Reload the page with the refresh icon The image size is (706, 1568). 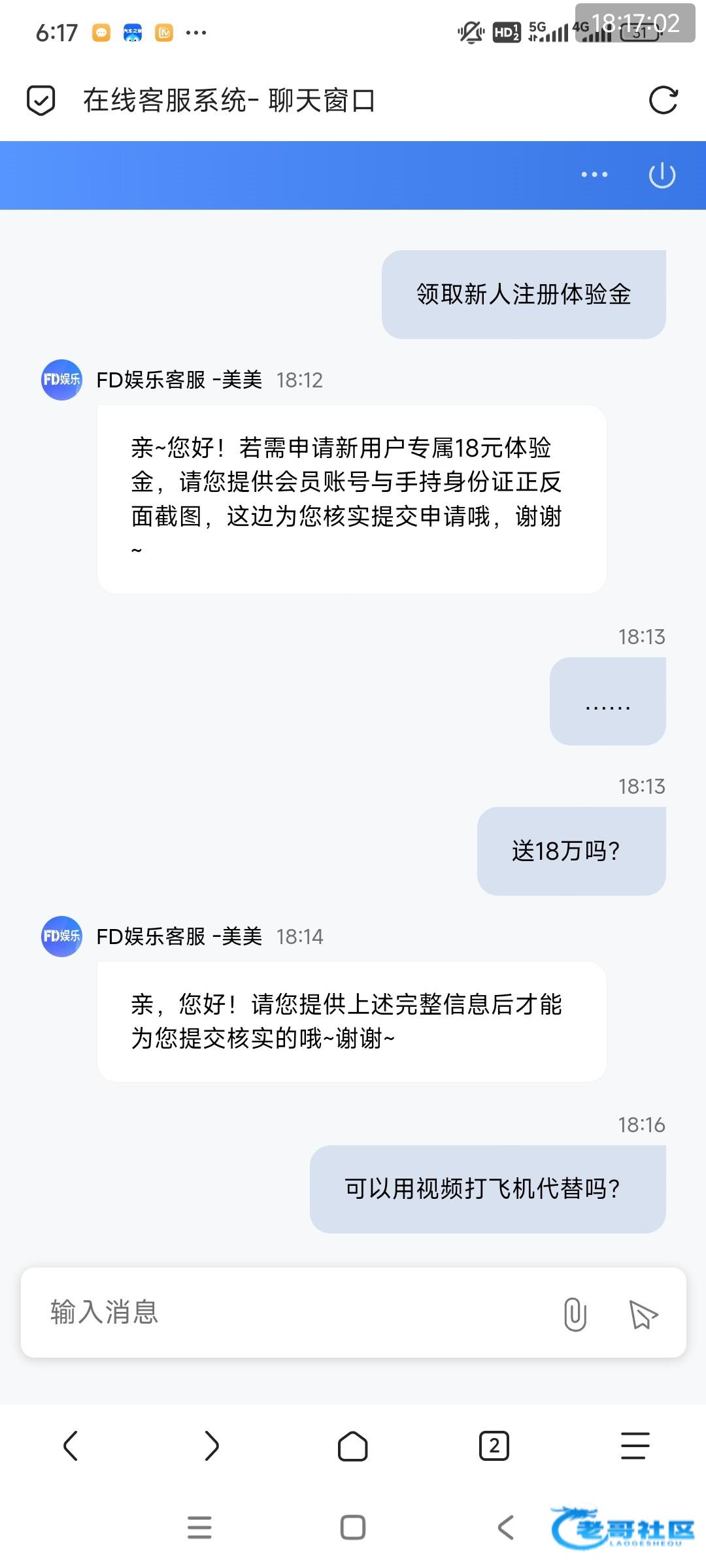pos(663,101)
